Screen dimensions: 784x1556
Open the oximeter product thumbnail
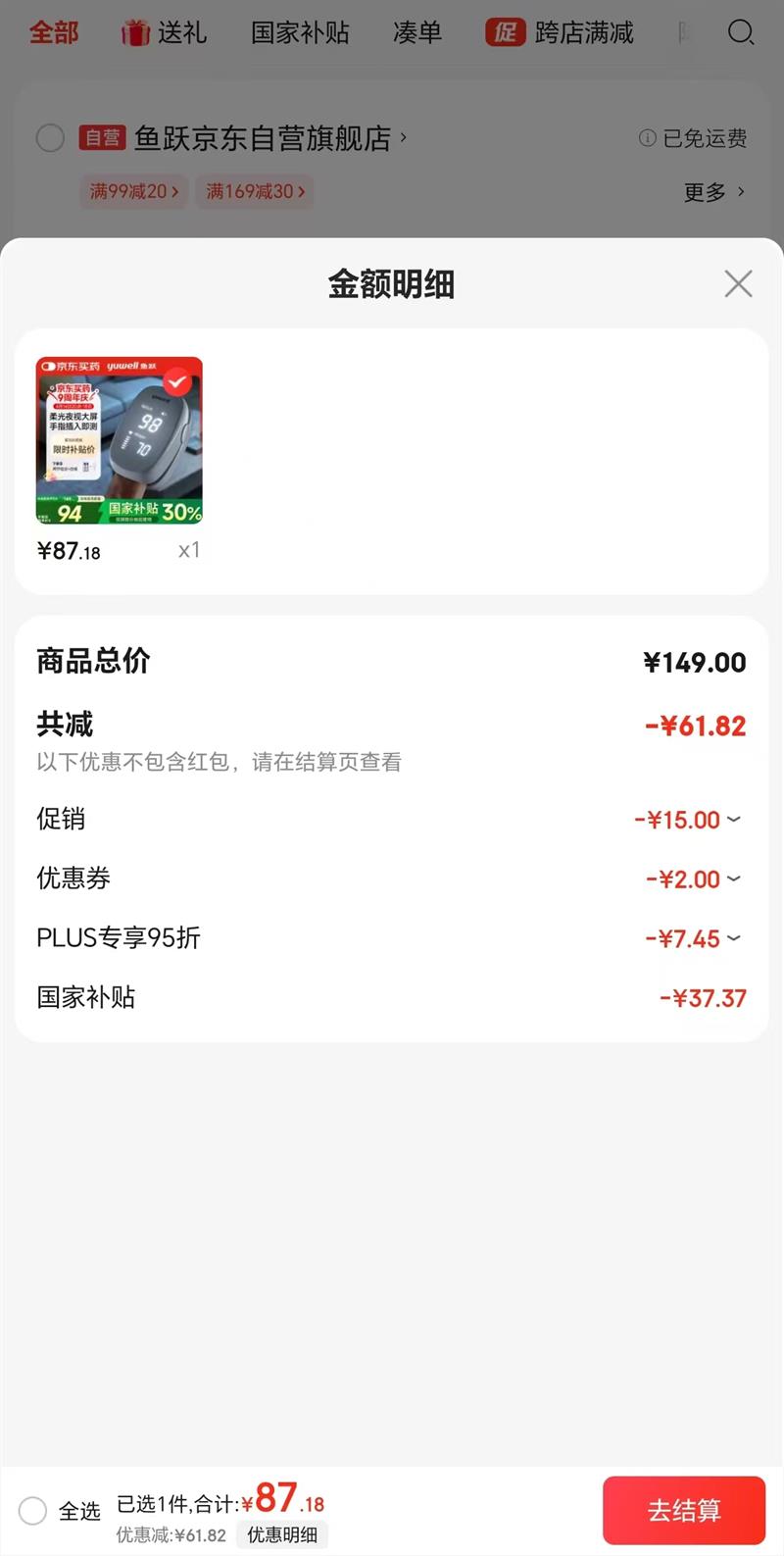(120, 440)
